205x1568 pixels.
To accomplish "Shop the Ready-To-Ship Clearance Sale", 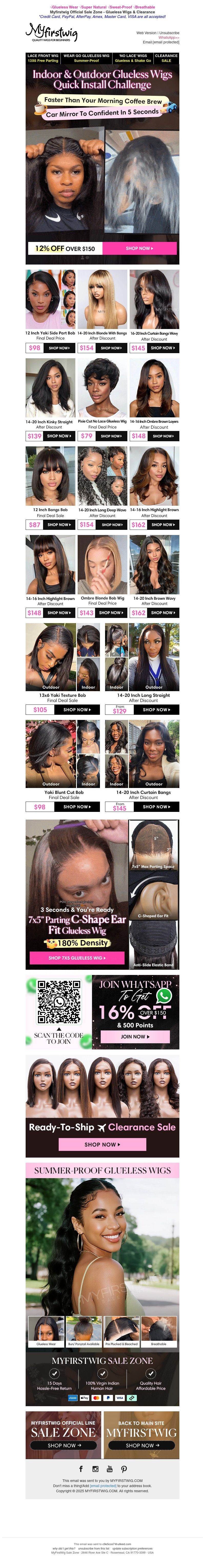I will (102, 1144).
